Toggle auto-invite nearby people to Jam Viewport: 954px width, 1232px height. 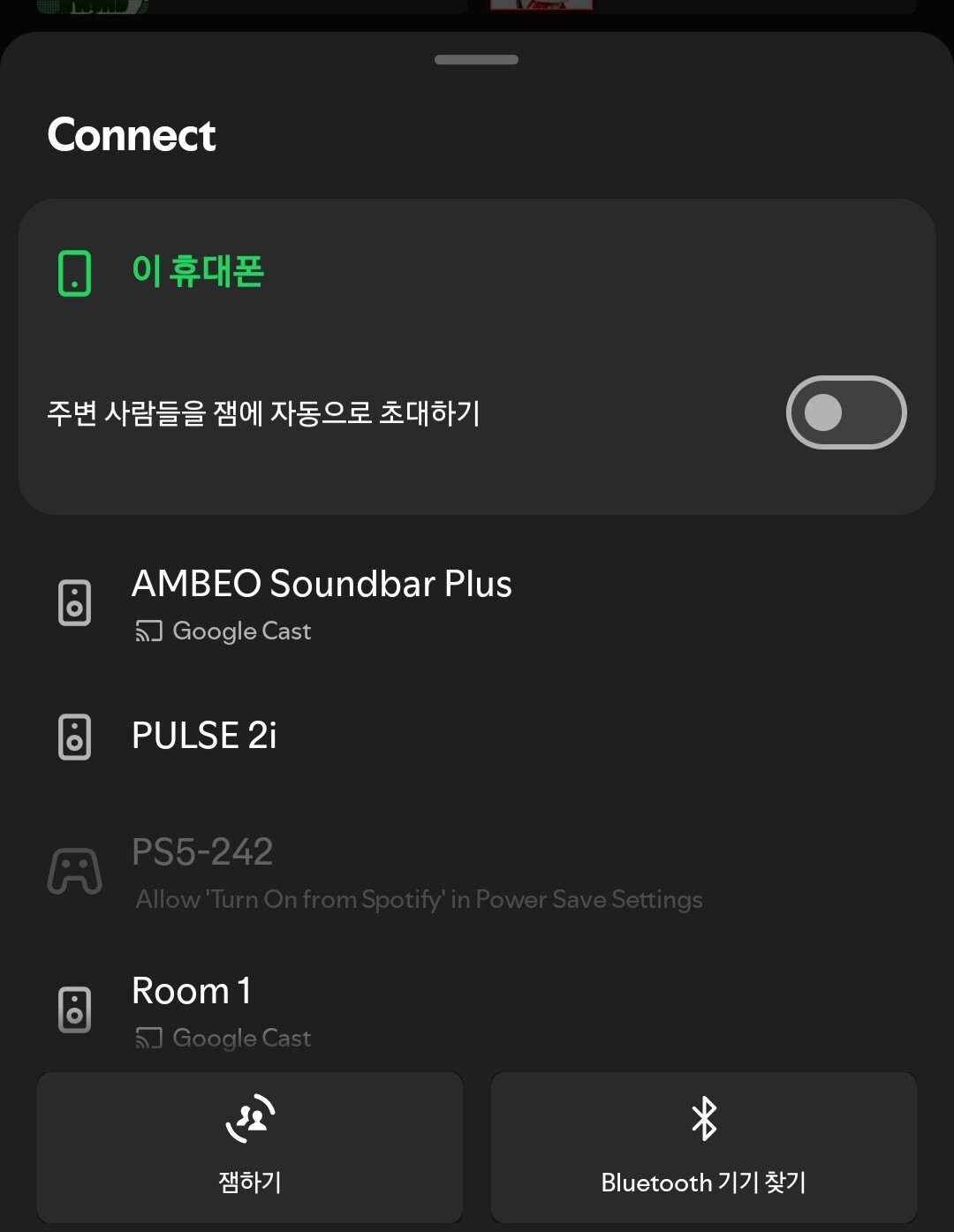845,412
